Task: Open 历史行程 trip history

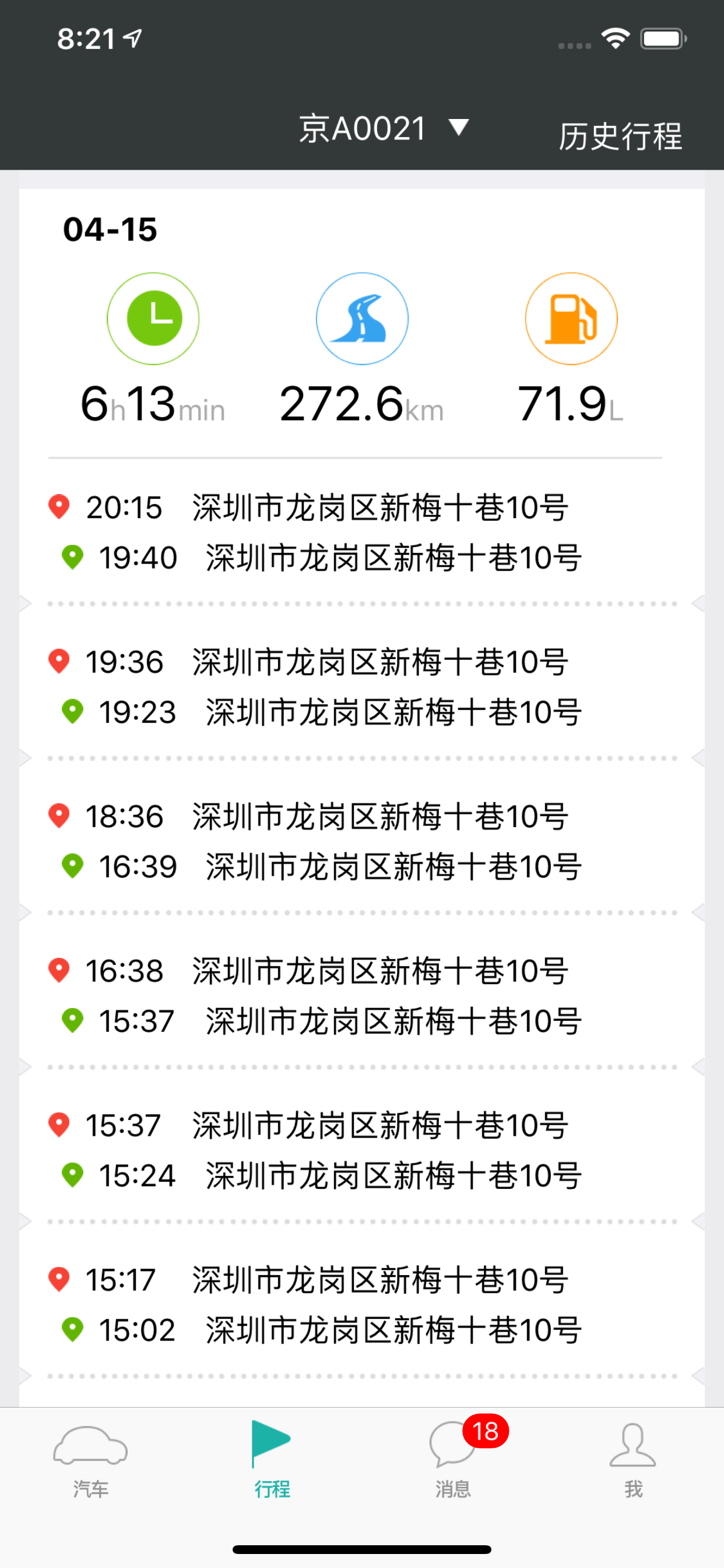Action: (620, 136)
